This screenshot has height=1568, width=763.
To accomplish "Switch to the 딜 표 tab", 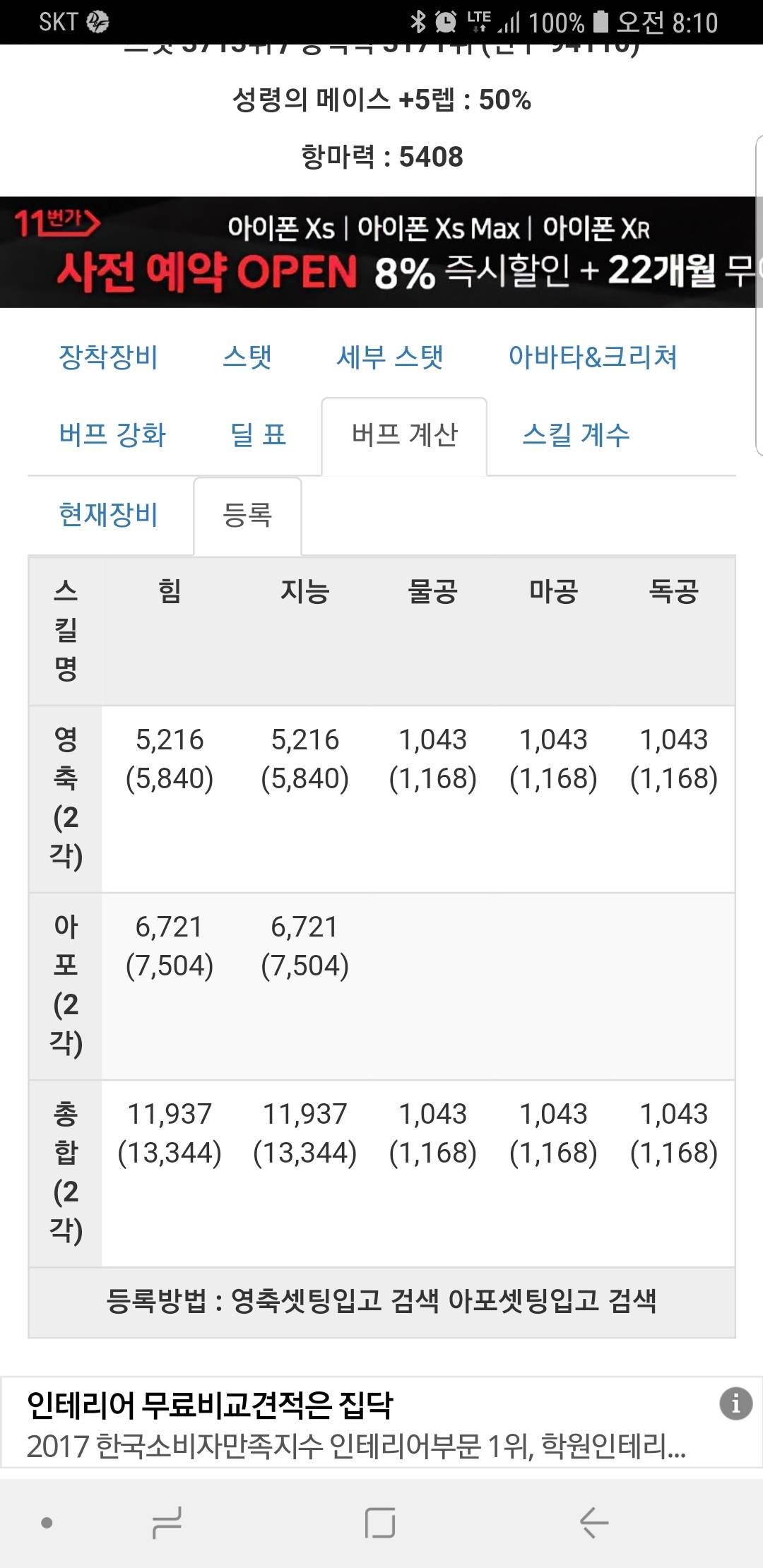I will [x=259, y=435].
